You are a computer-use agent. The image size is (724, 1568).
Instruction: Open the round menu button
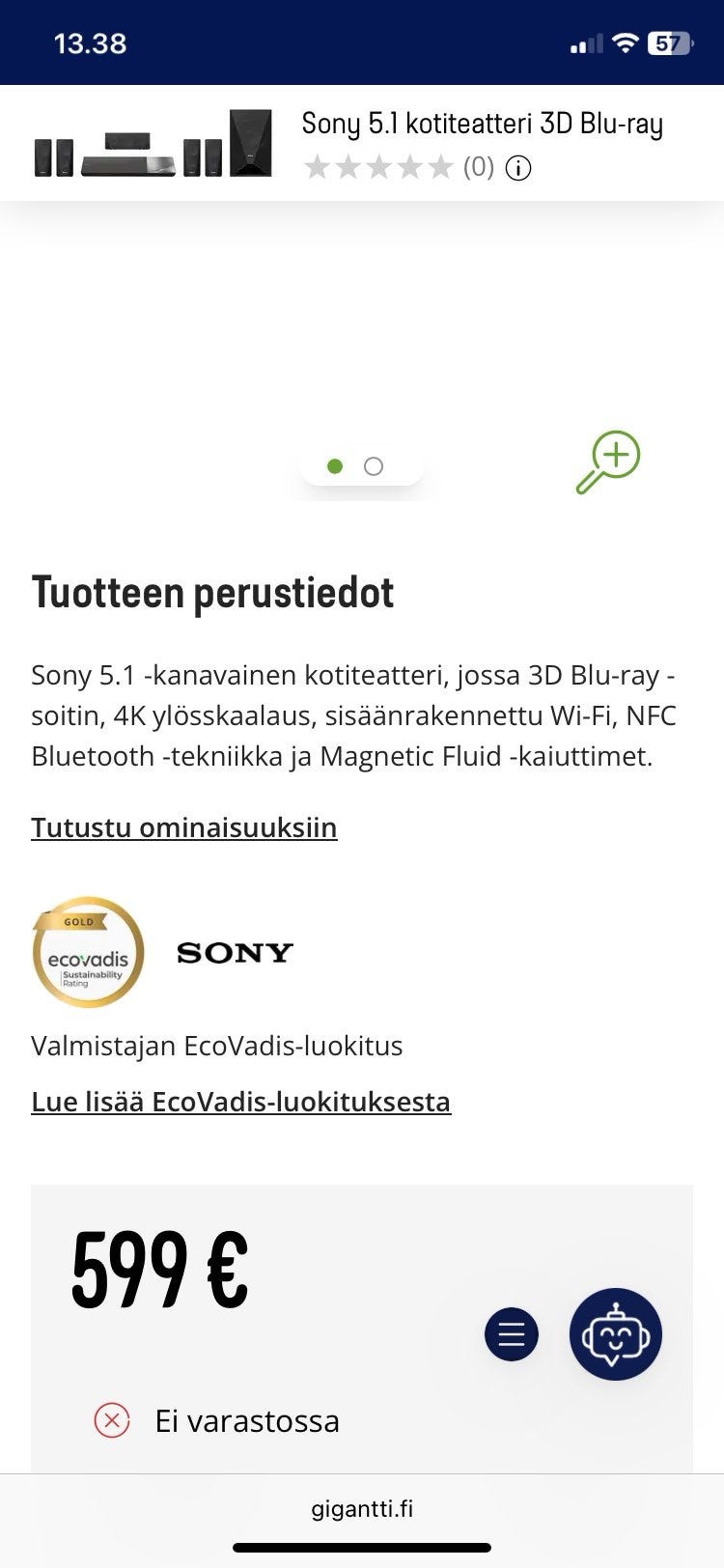(511, 1334)
